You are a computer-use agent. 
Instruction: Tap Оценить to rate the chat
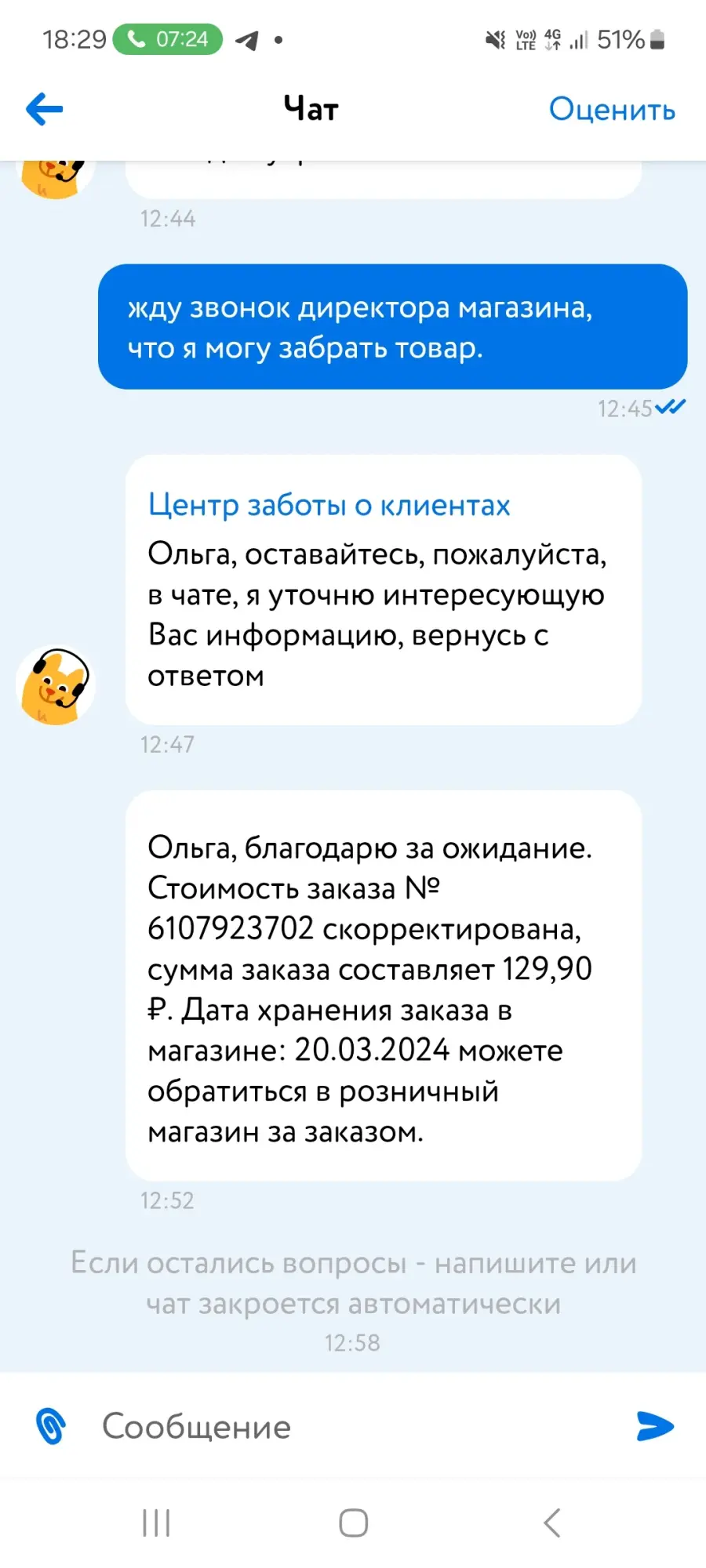click(612, 109)
